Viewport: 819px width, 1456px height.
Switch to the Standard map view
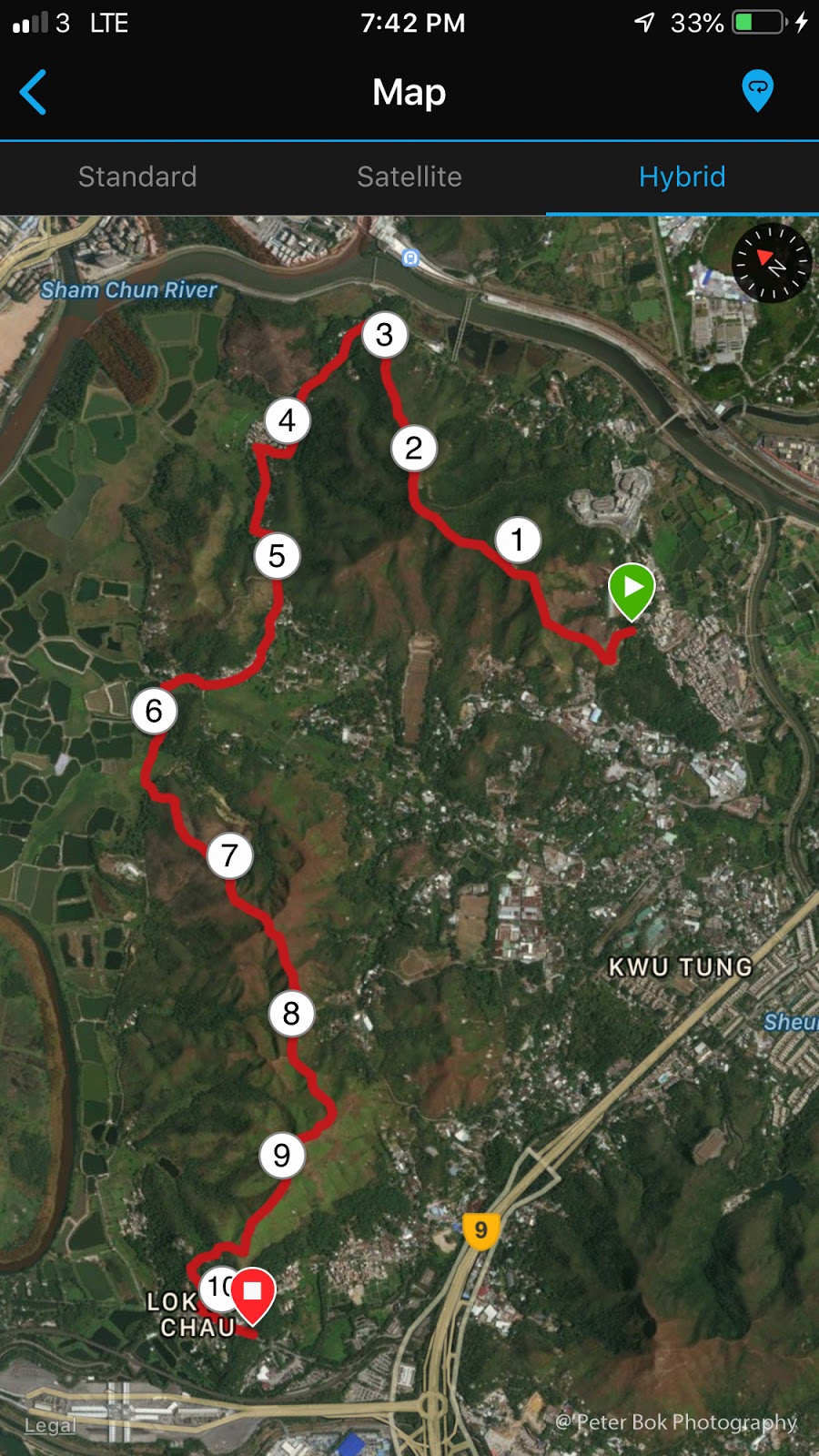(x=137, y=177)
